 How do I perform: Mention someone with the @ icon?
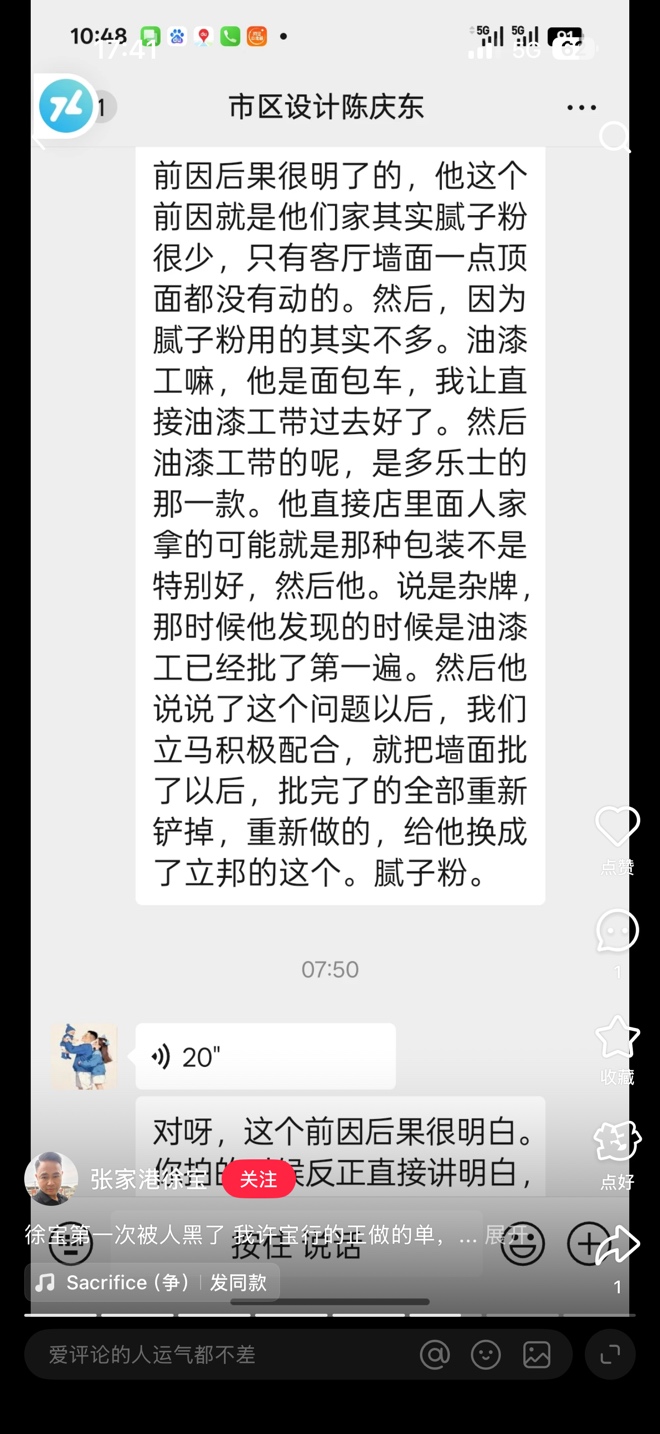click(x=434, y=1355)
